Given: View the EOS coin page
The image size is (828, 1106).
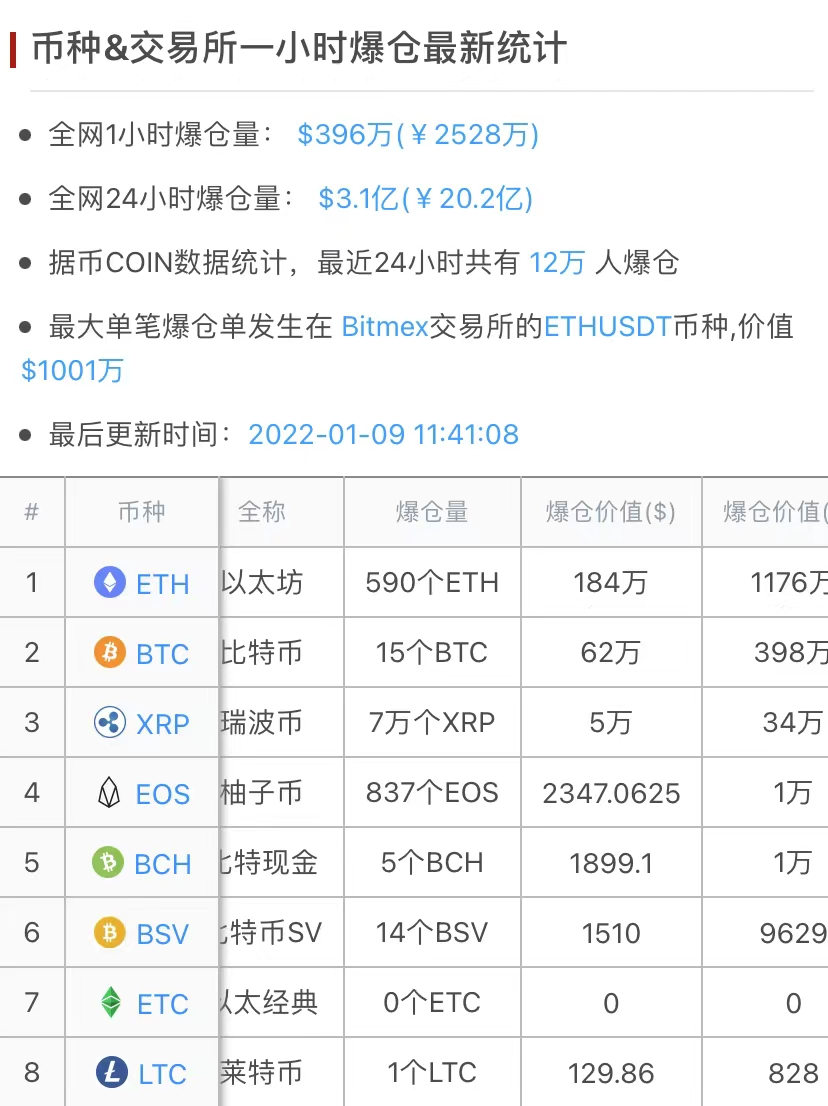Looking at the screenshot, I should (x=162, y=794).
